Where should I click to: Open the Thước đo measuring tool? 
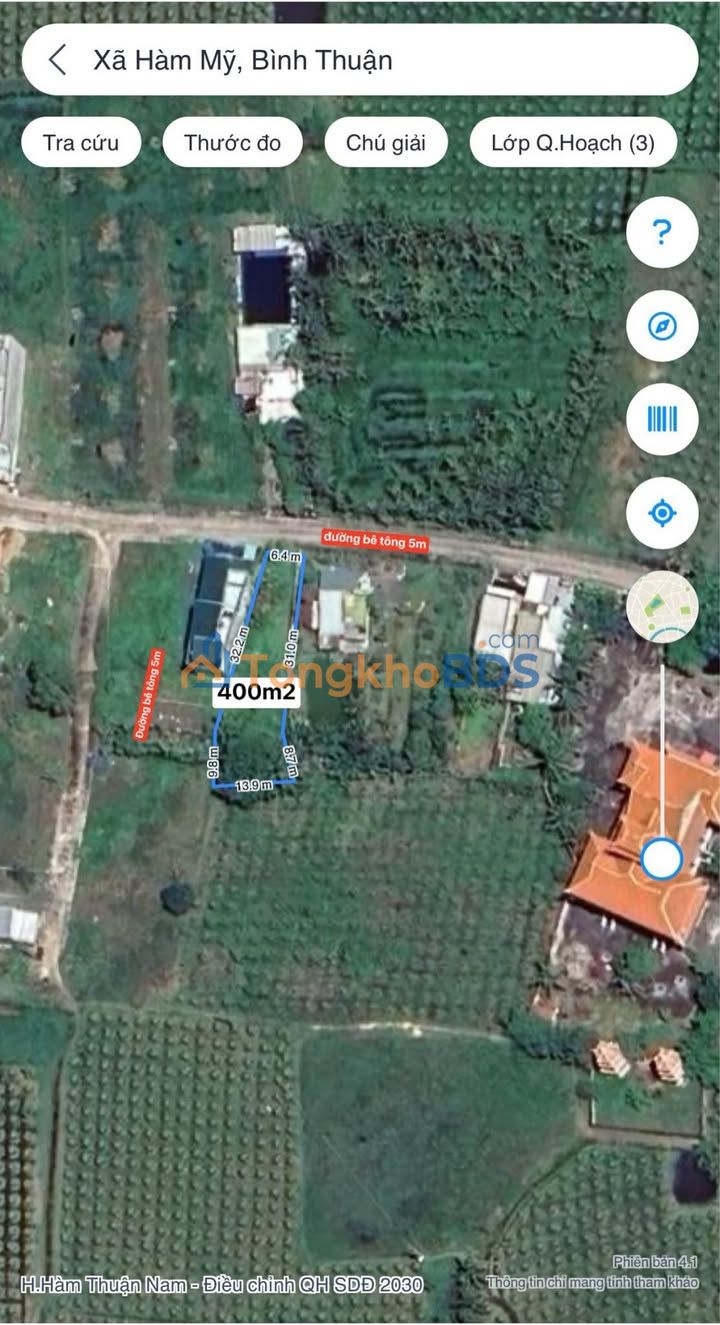(232, 142)
